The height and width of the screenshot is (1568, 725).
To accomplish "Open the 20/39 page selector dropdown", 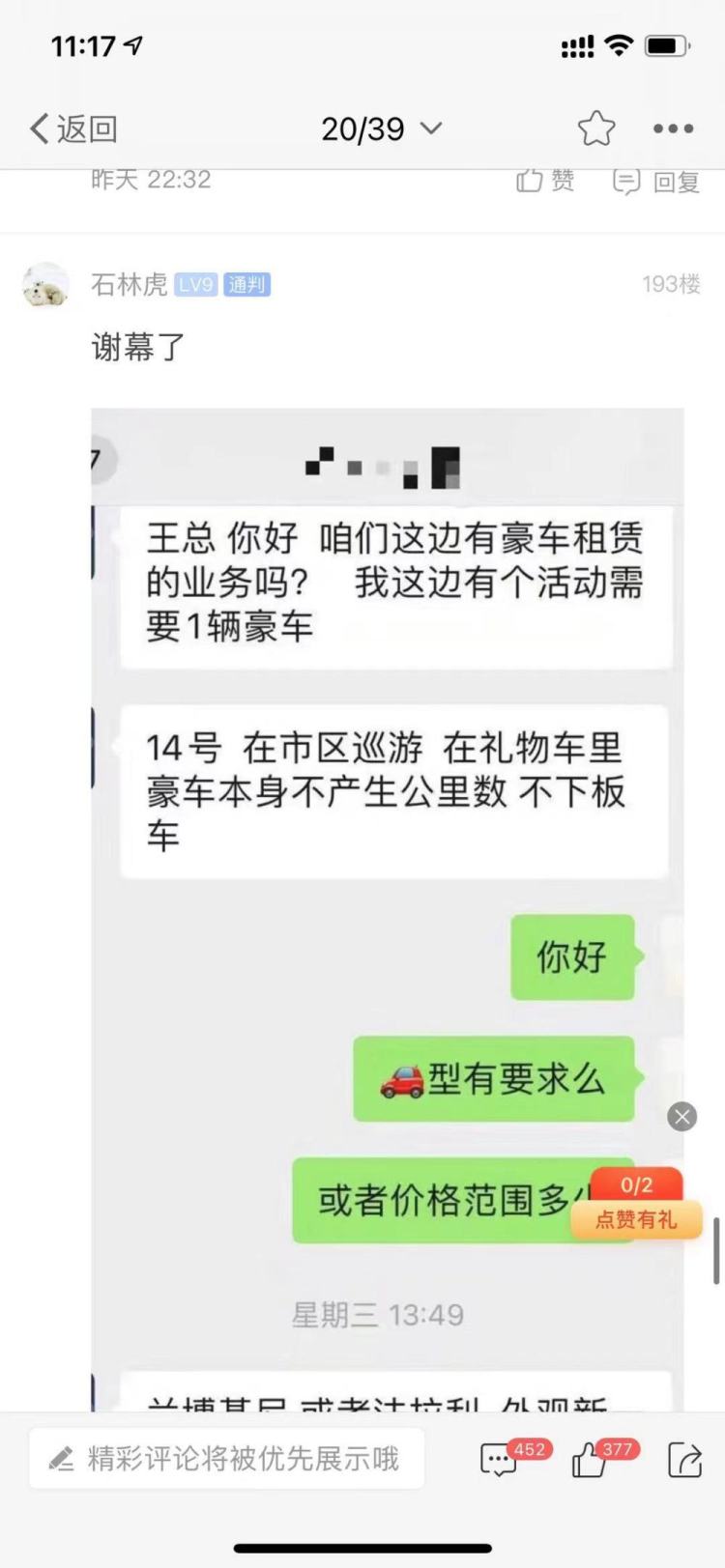I will [x=382, y=128].
